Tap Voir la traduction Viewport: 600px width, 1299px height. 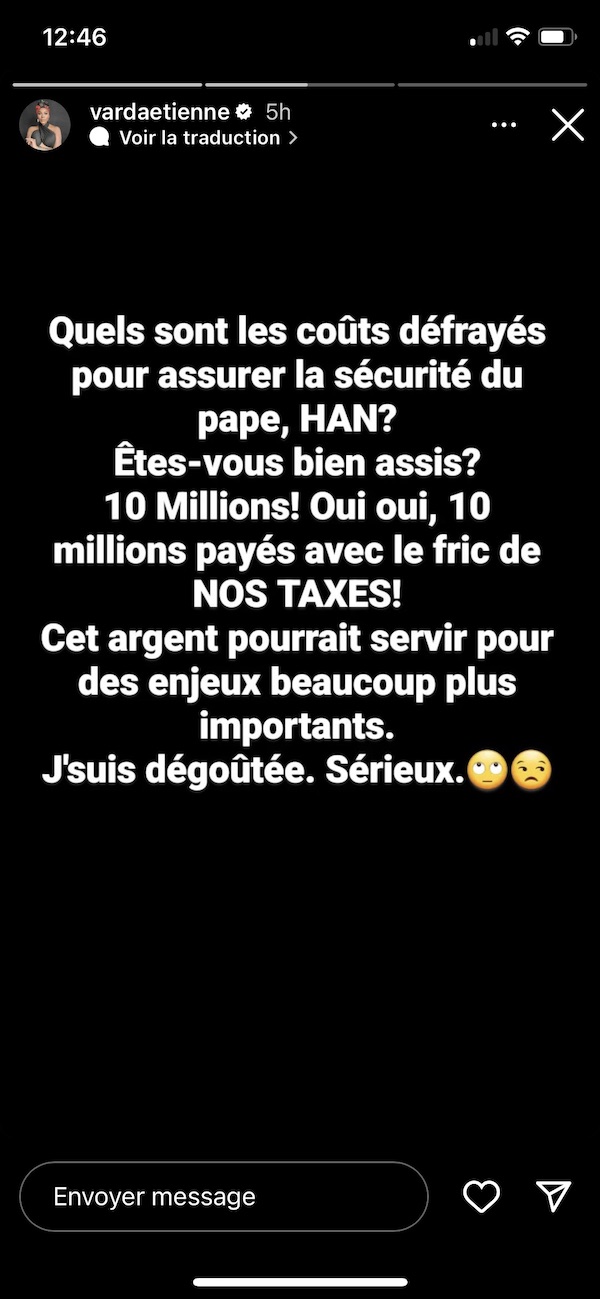coord(198,138)
